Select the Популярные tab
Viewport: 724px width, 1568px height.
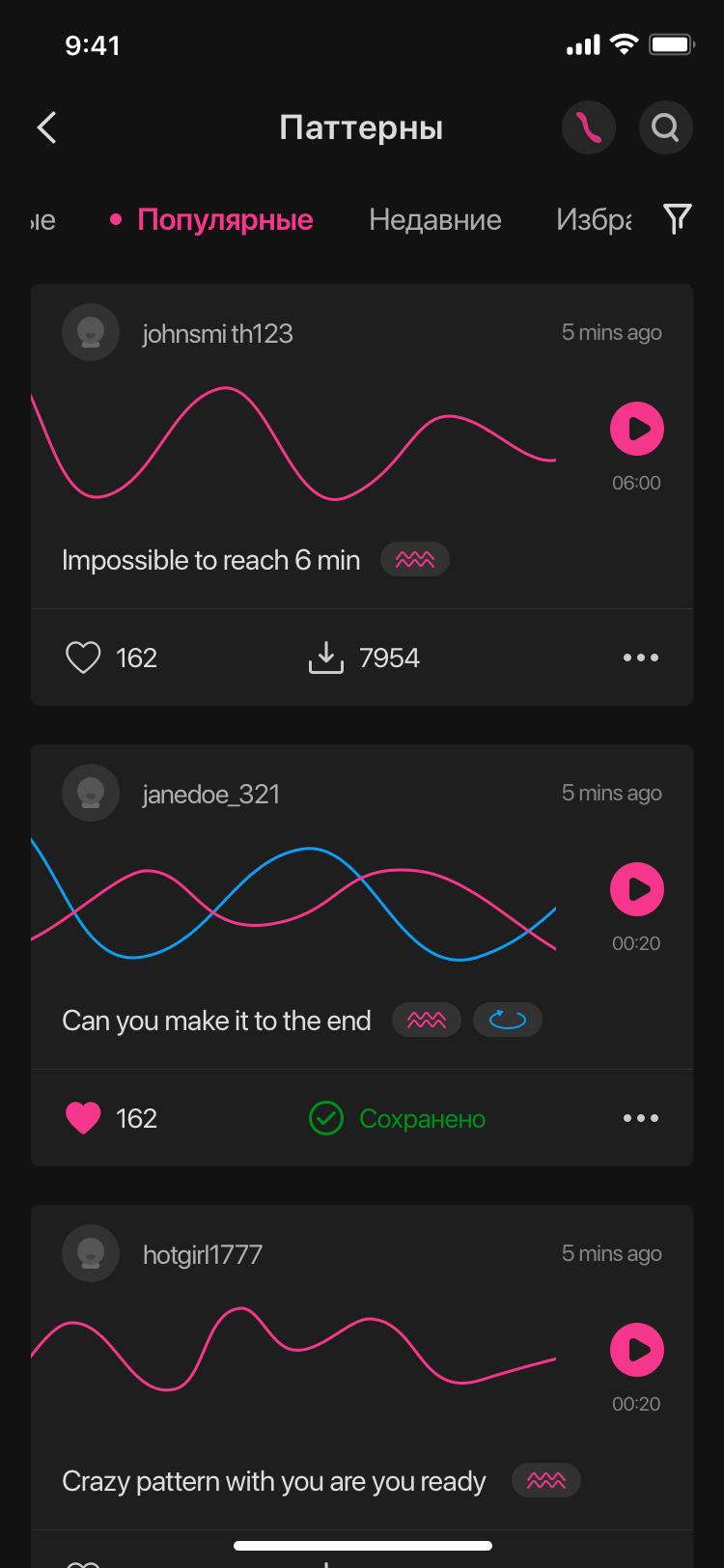[x=224, y=220]
